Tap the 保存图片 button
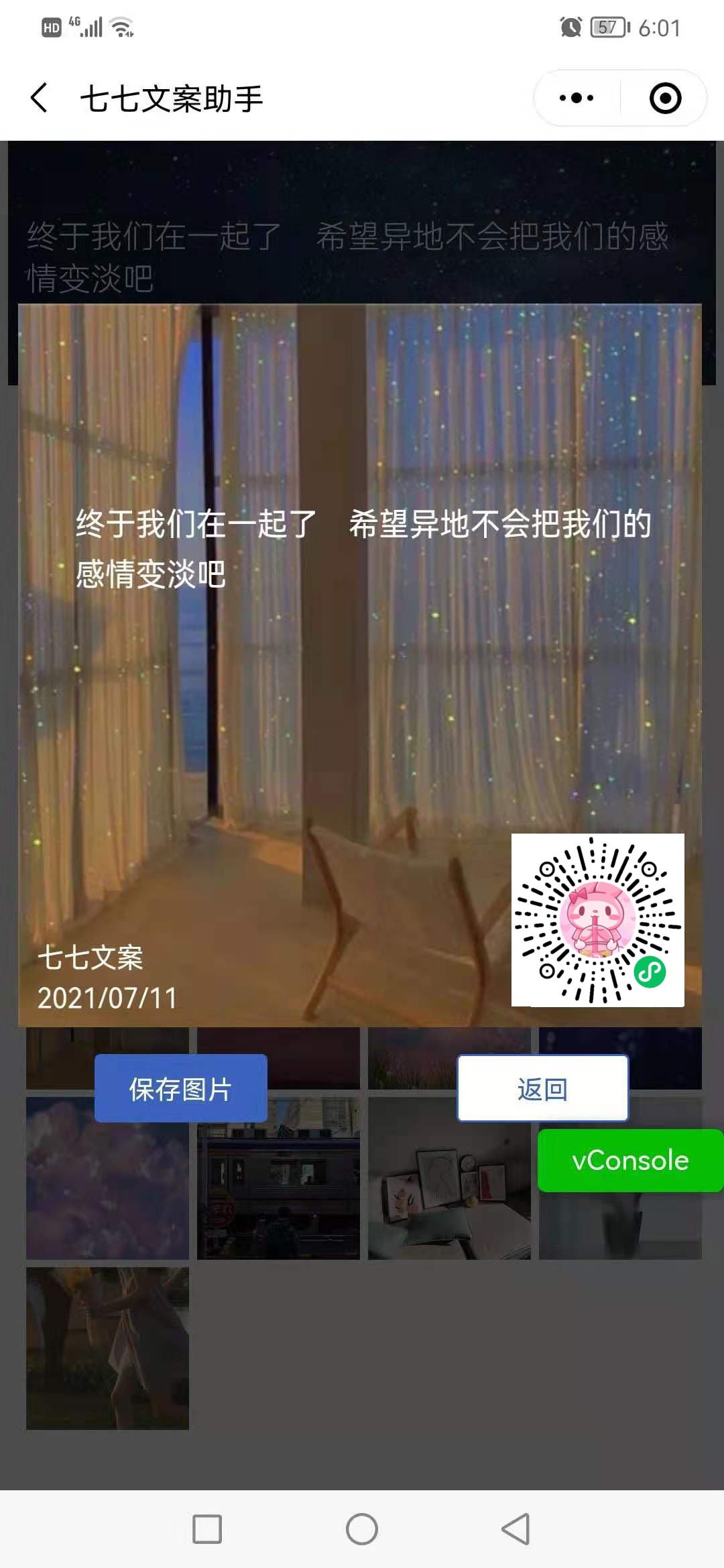The width and height of the screenshot is (724, 1568). (180, 1088)
